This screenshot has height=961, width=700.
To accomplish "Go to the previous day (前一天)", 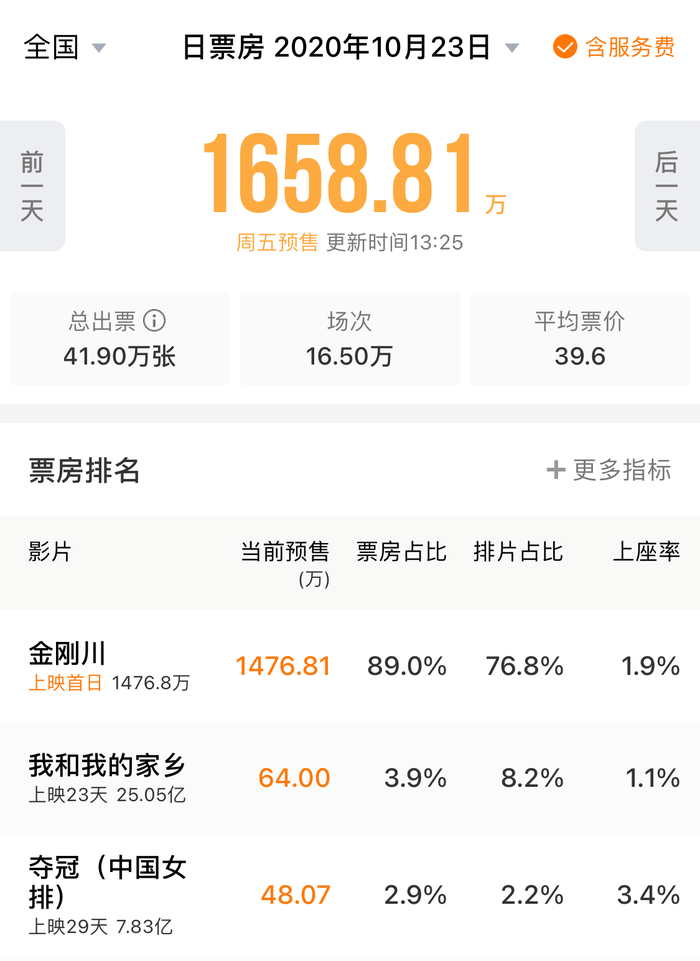I will (32, 186).
